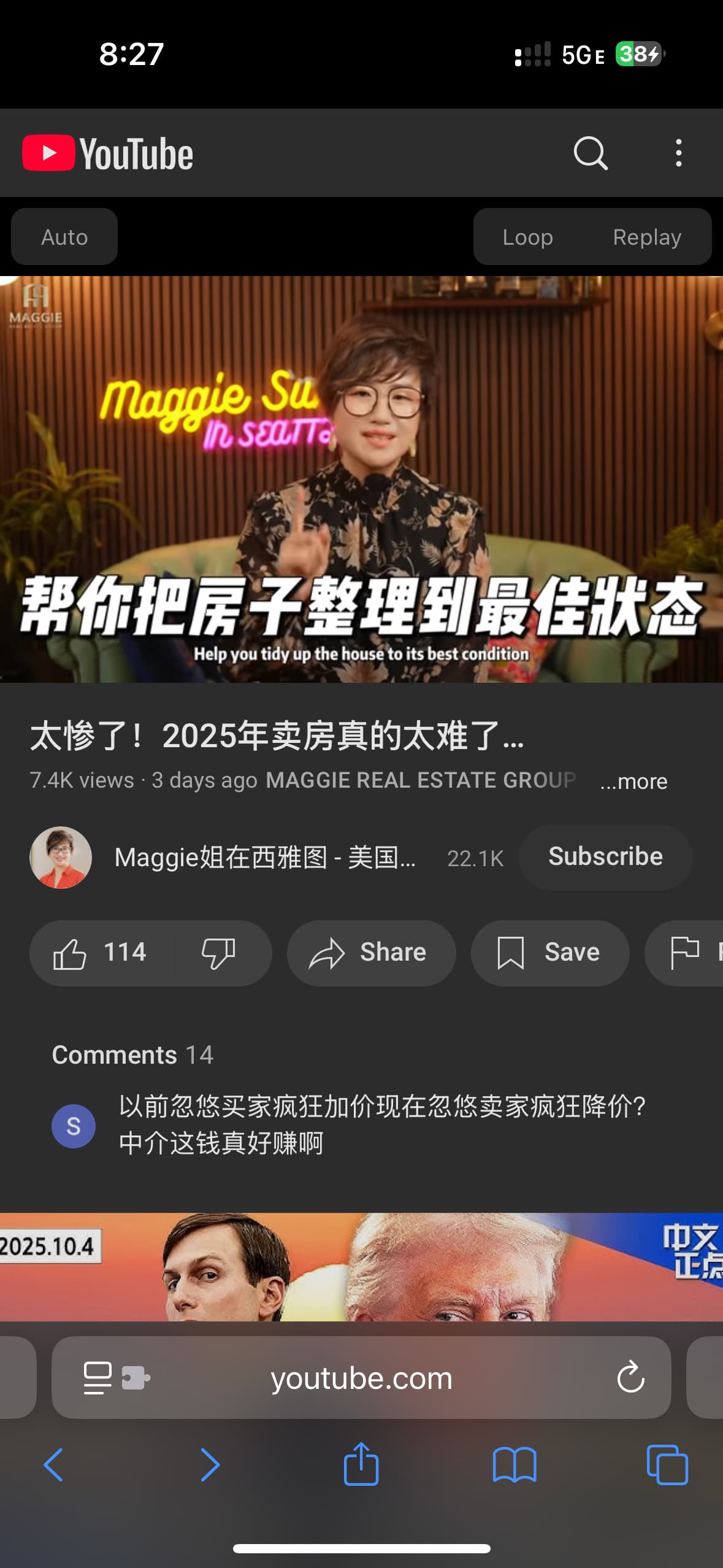Subscribe to the channel
The width and height of the screenshot is (723, 1568).
(x=605, y=856)
